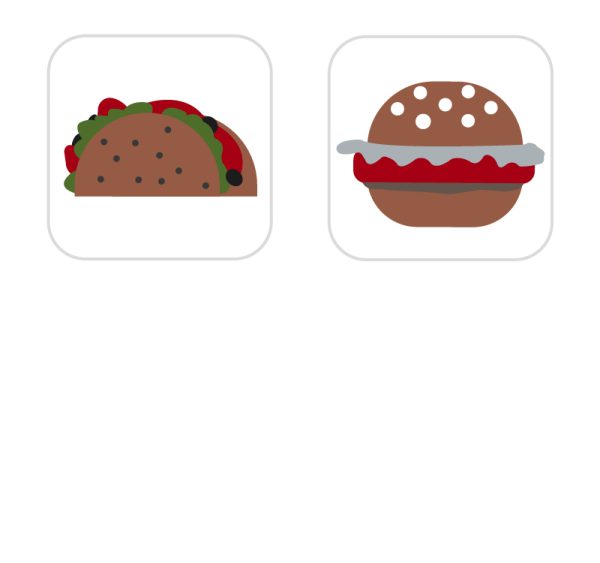Viewport: 600px width, 563px height.
Task: Select the taco picture card
Action: [160, 148]
